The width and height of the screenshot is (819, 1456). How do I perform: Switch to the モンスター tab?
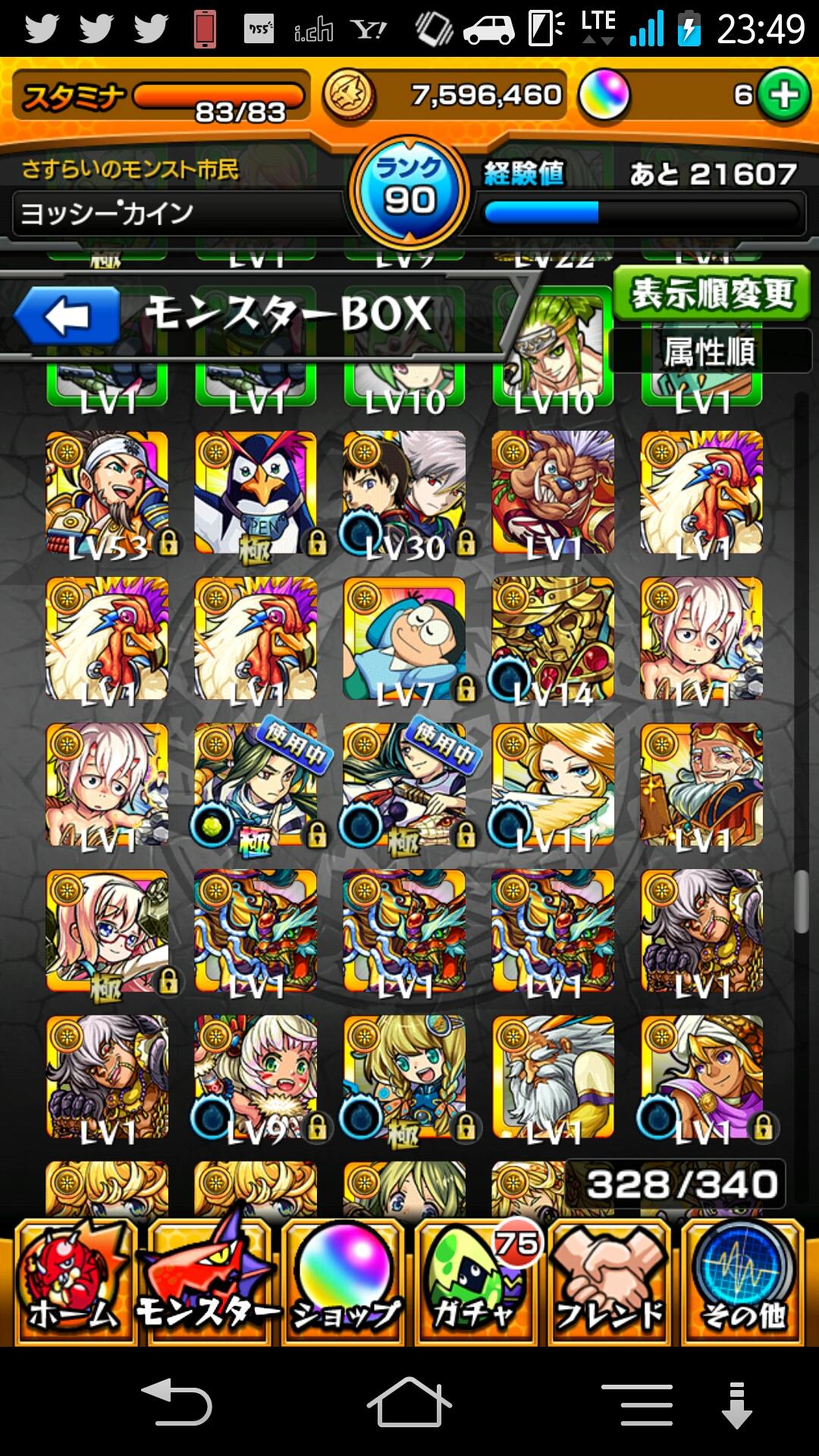coord(207,1283)
